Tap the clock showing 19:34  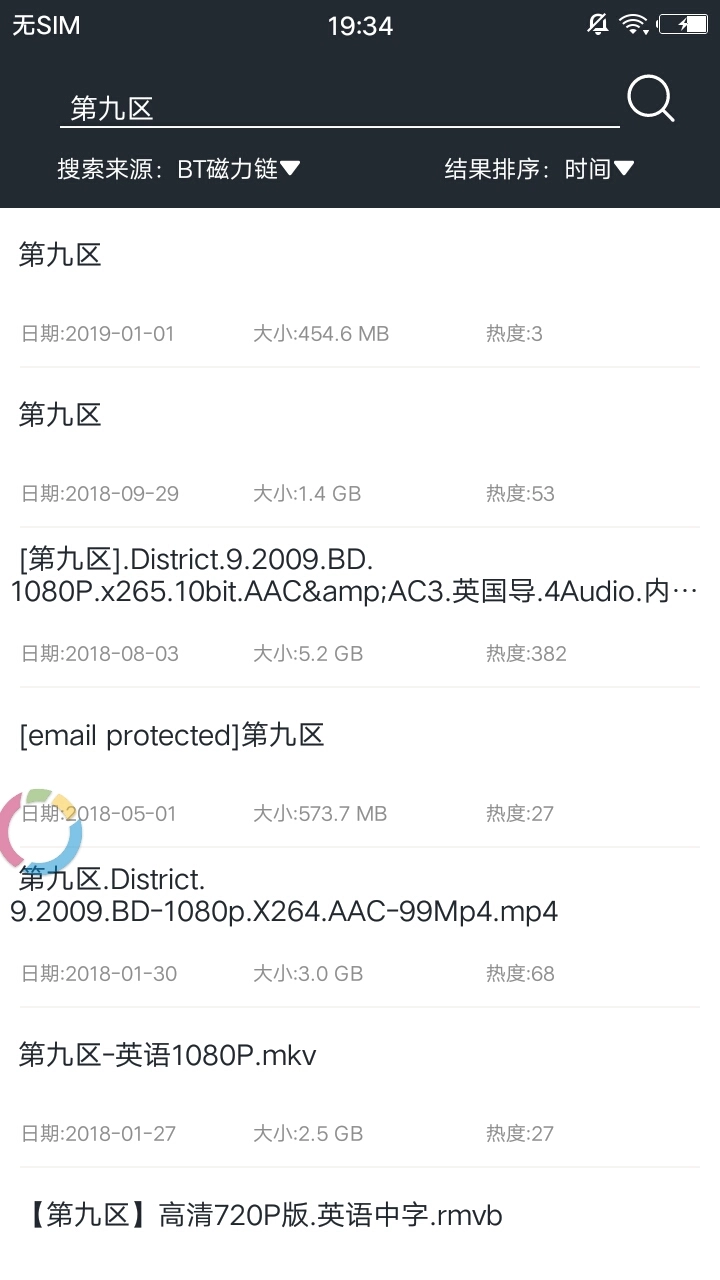coord(361,26)
